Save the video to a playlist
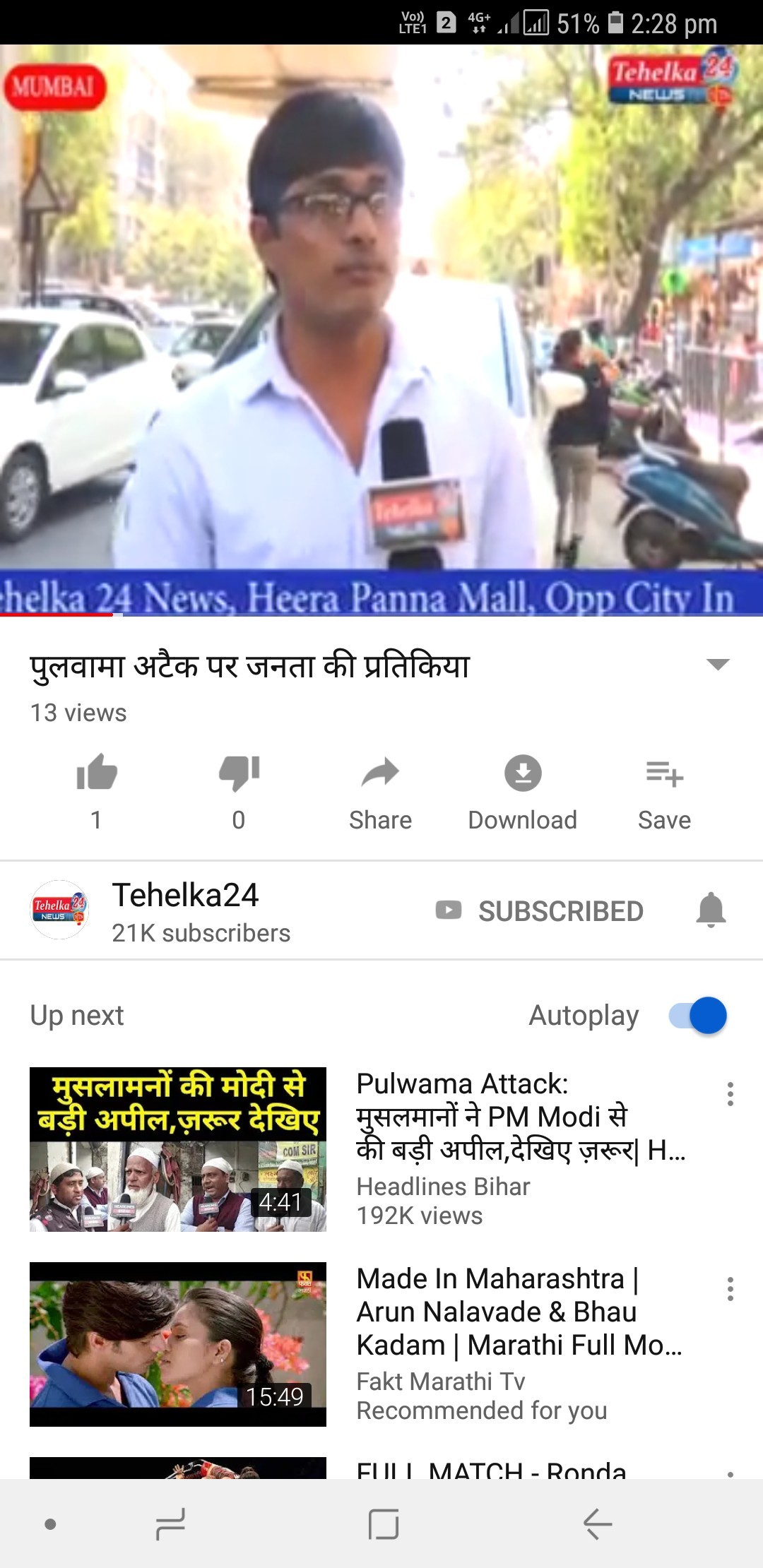 coord(664,772)
